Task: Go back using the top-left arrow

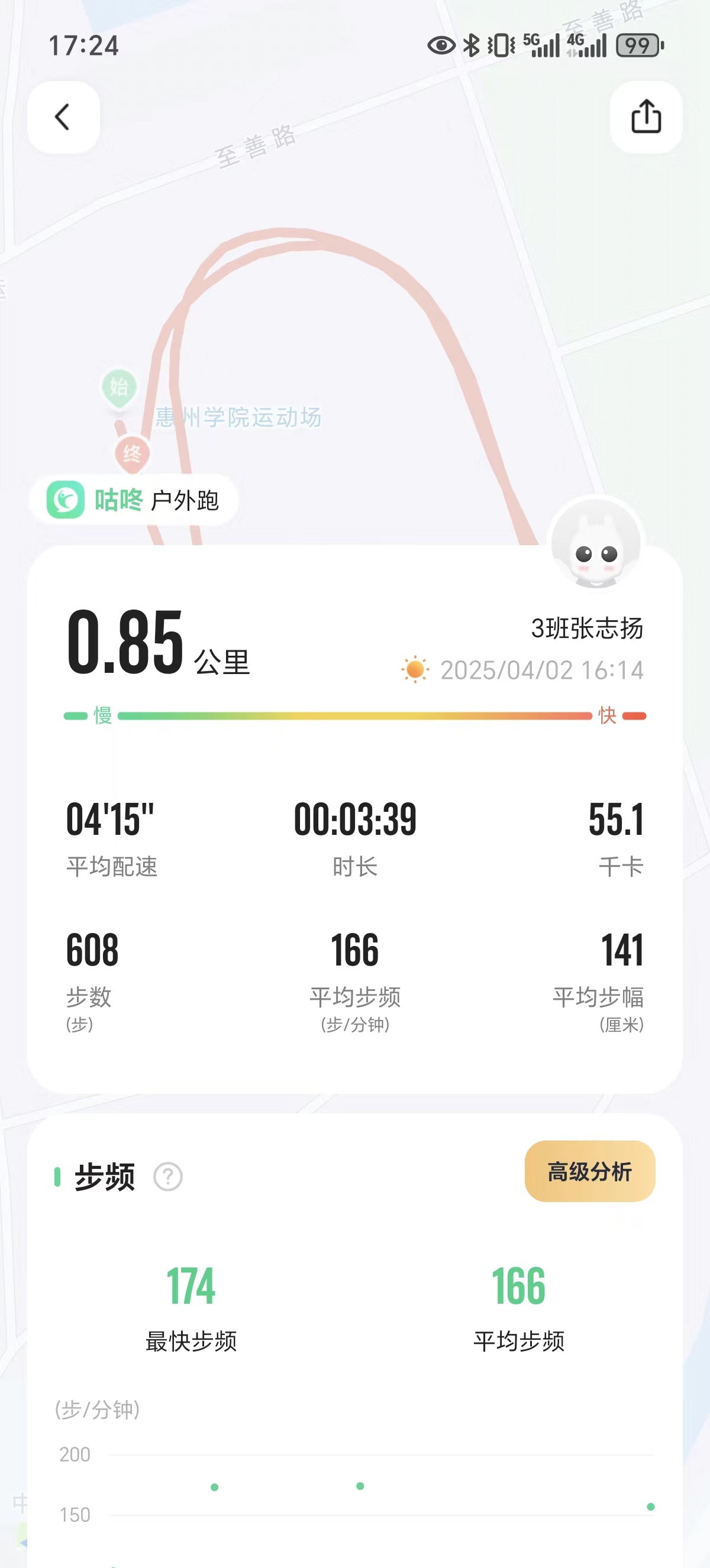Action: [x=63, y=117]
